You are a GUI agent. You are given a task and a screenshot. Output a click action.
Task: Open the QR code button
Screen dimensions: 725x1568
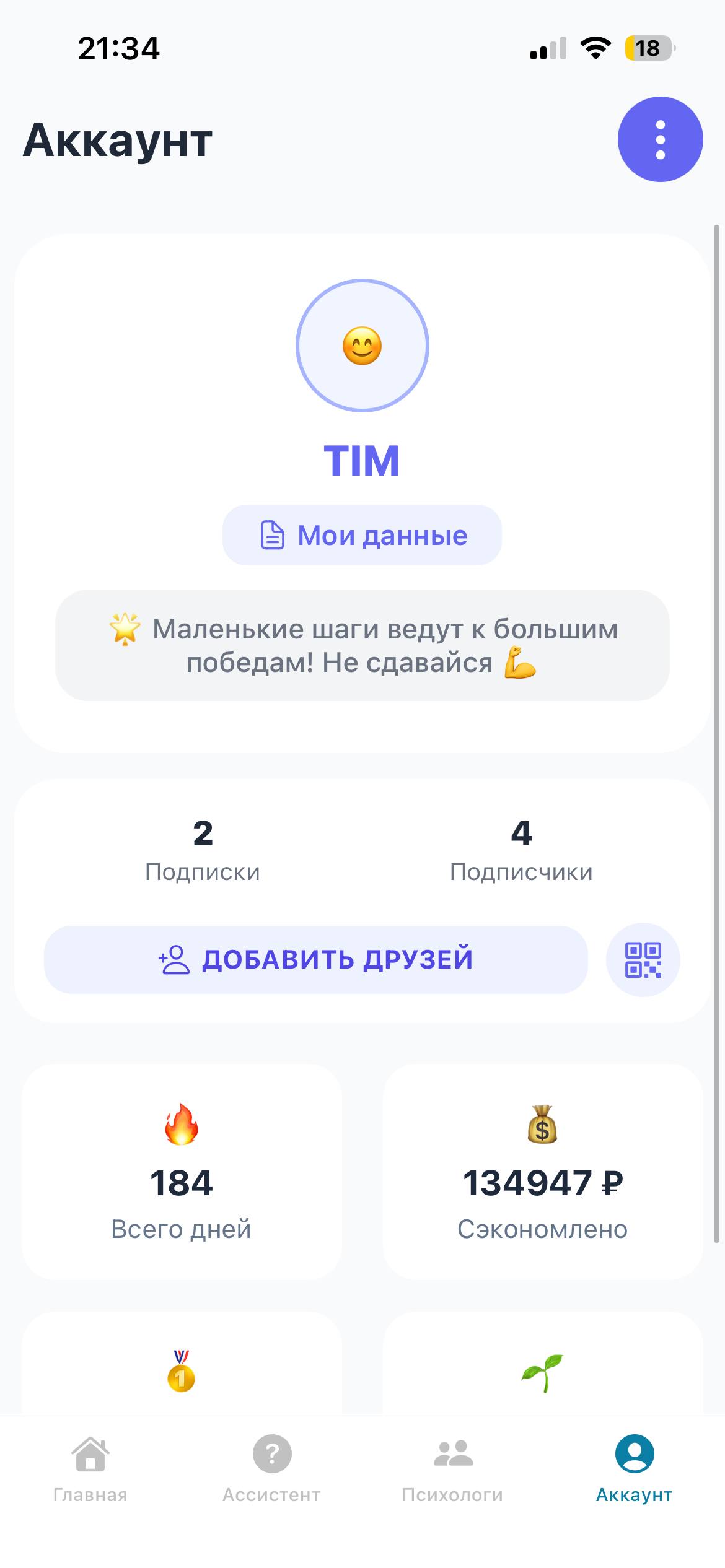643,960
